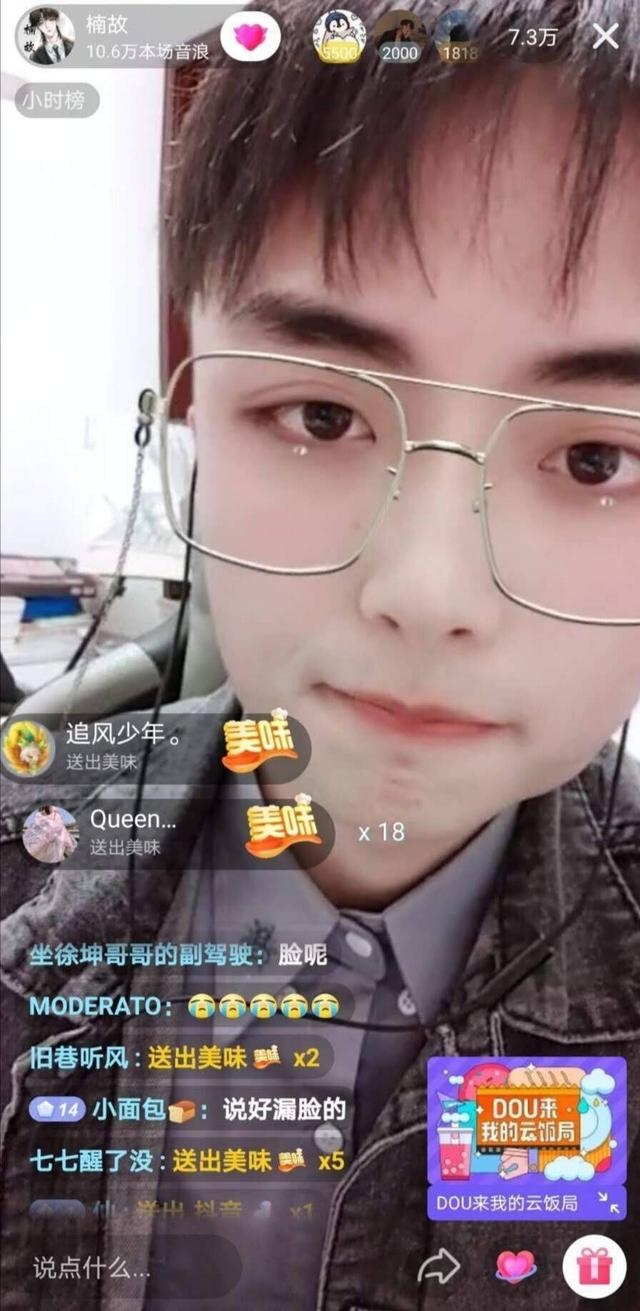Open the 小时榜 hourly ranking

(56, 99)
